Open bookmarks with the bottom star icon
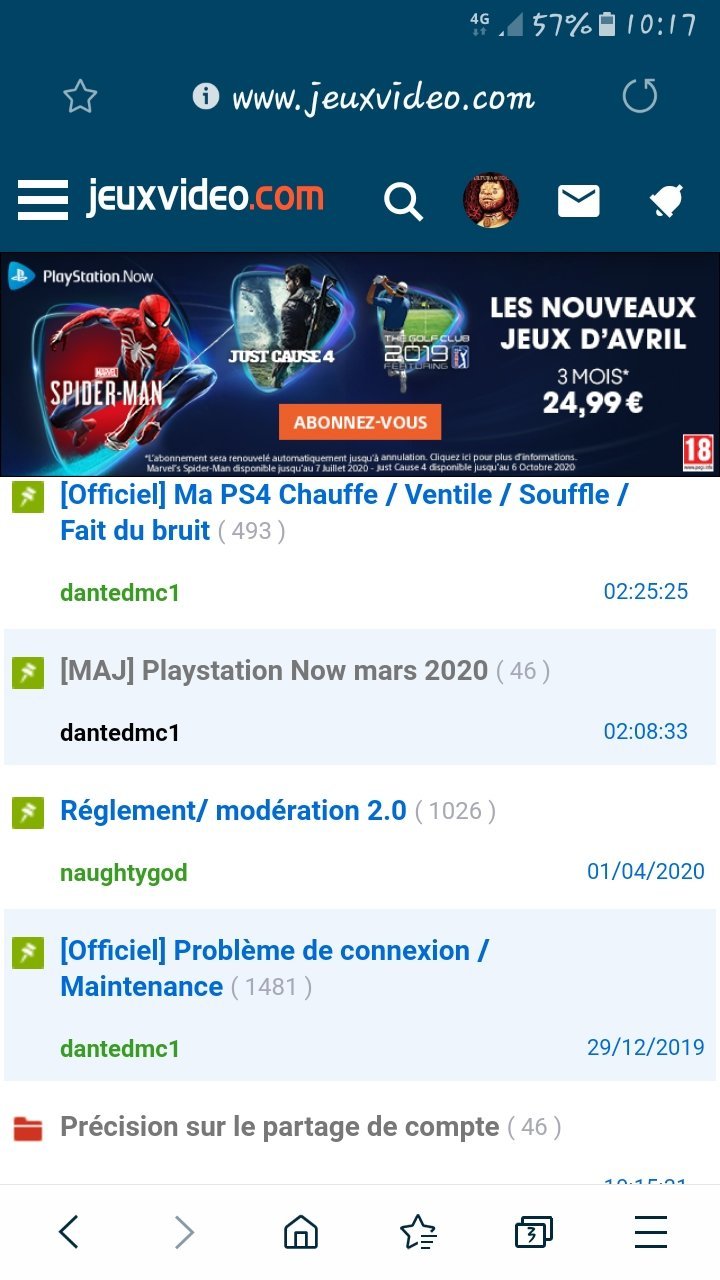Screen dimensions: 720x1280 click(418, 1231)
